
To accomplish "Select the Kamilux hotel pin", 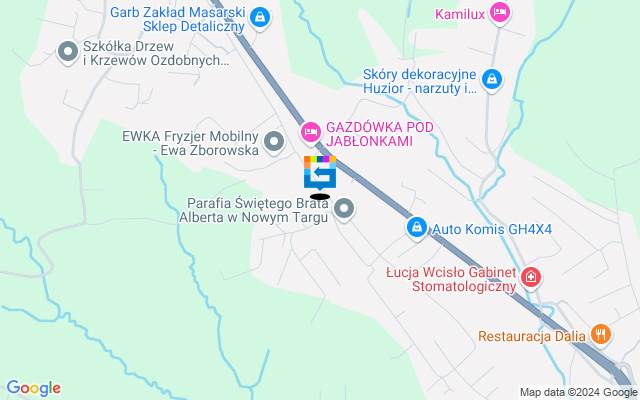I will coord(501,13).
